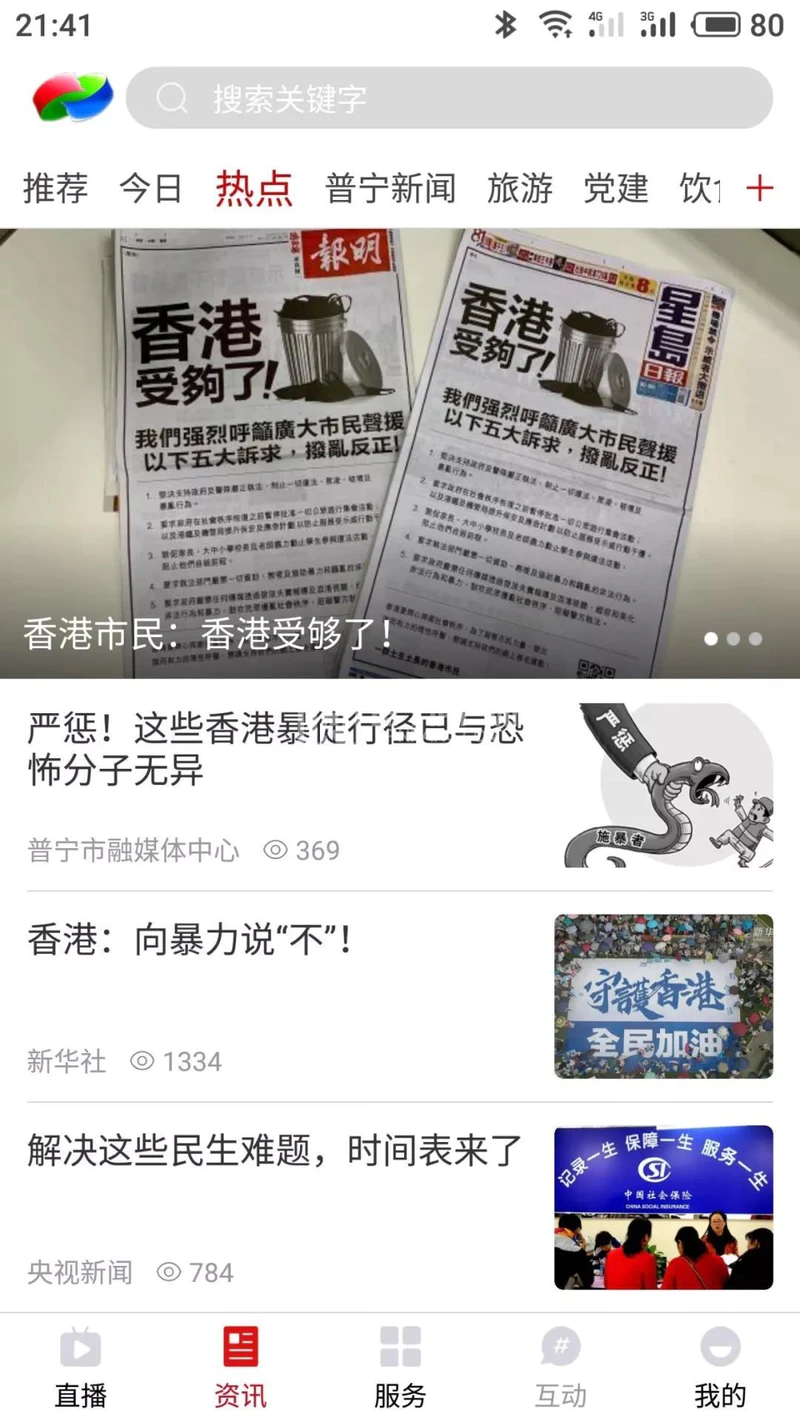The width and height of the screenshot is (800, 1422).
Task: Open the 旅游 tab
Action: coord(520,188)
